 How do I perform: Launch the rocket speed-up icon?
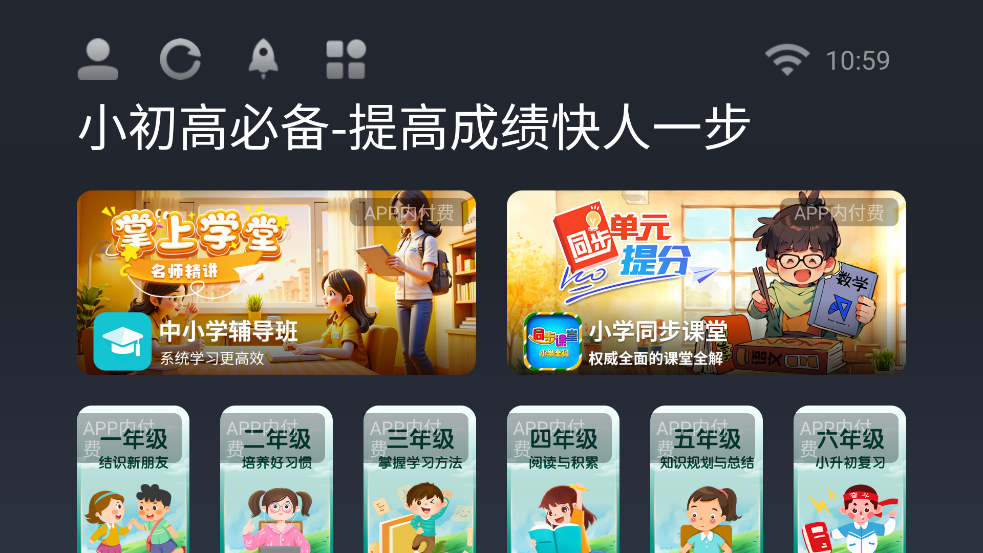(263, 60)
